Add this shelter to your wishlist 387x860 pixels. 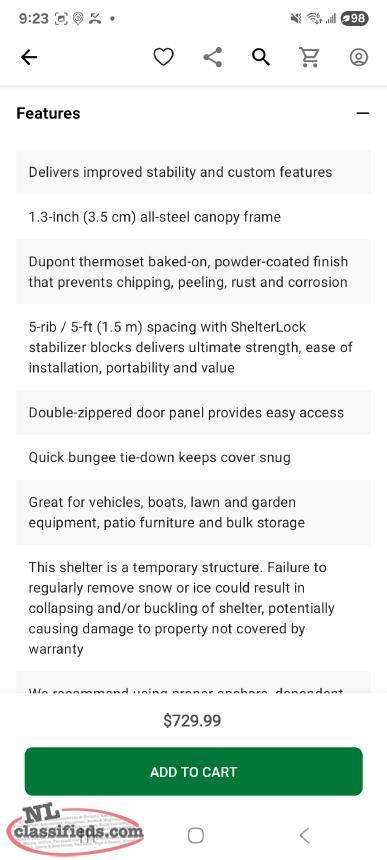click(x=163, y=57)
